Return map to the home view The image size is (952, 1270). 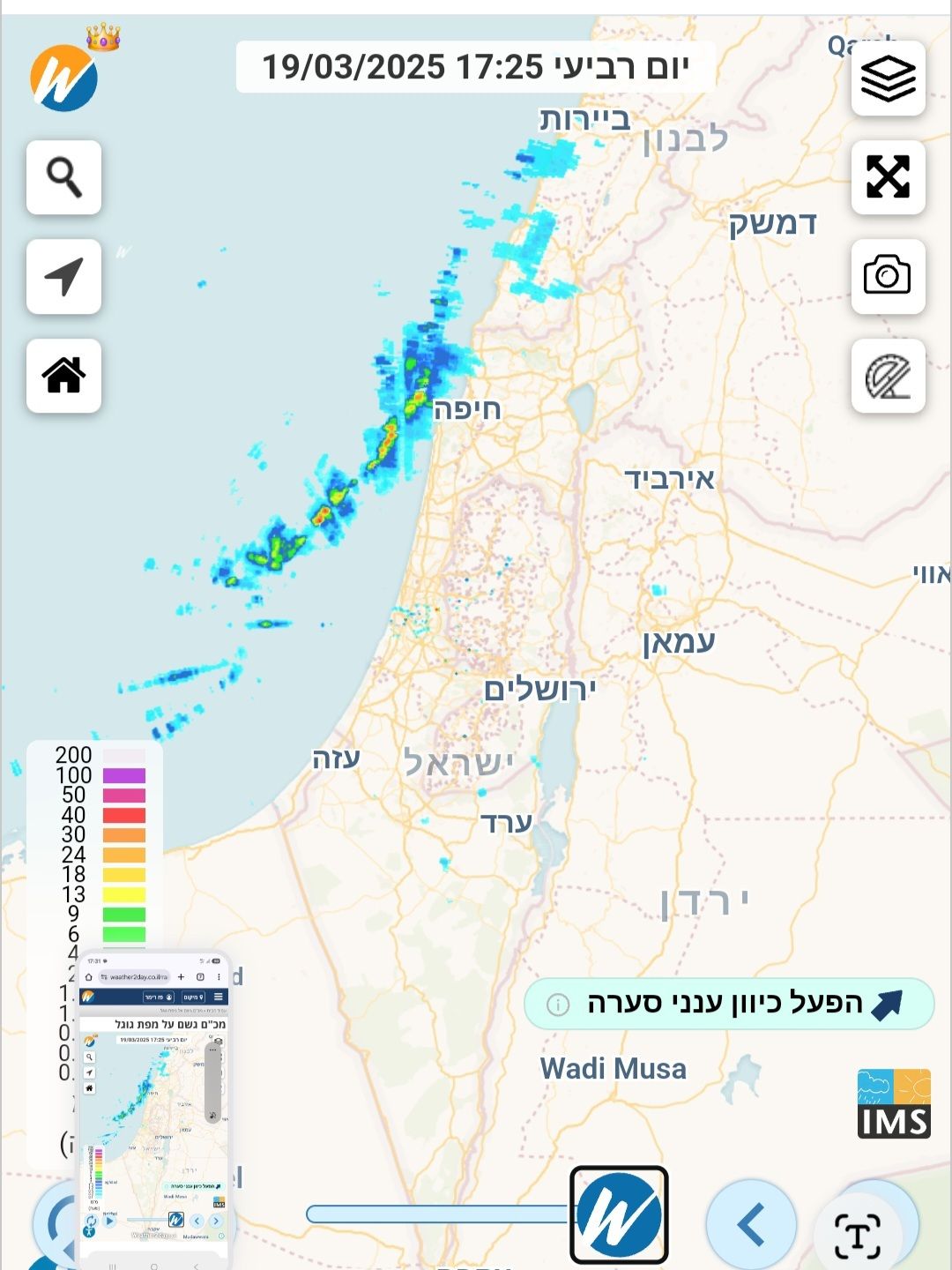tap(63, 376)
